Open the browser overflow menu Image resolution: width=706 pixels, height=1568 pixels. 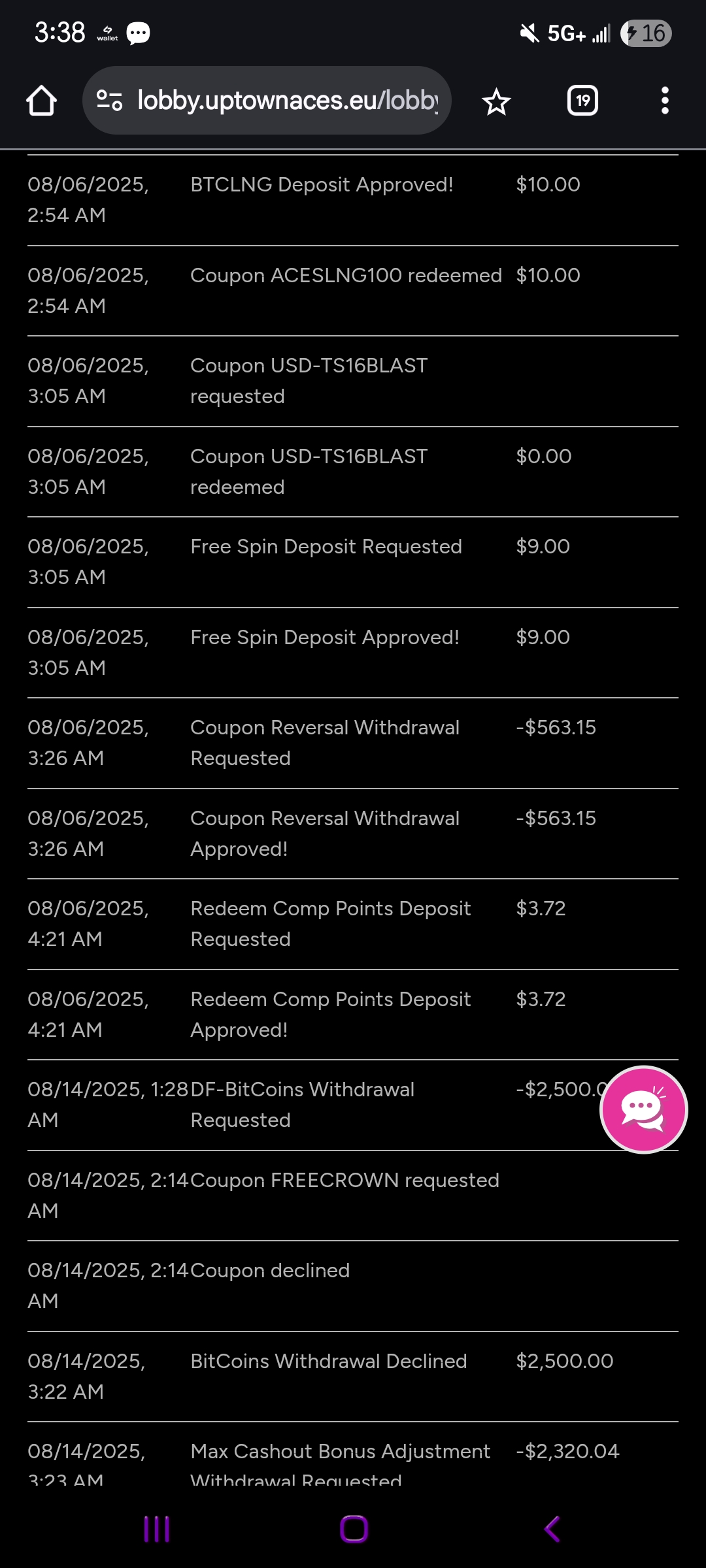pyautogui.click(x=665, y=101)
